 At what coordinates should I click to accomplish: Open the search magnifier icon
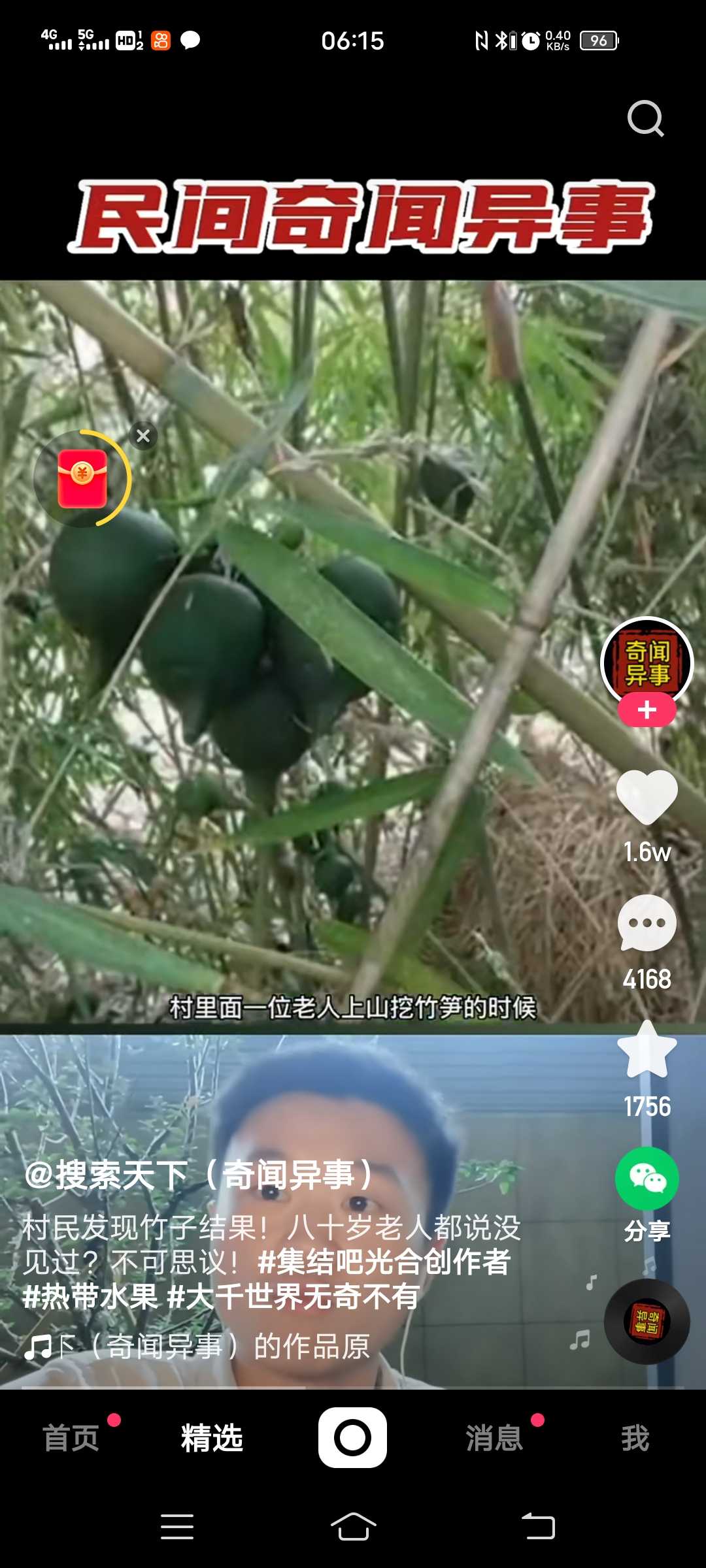pyautogui.click(x=645, y=118)
